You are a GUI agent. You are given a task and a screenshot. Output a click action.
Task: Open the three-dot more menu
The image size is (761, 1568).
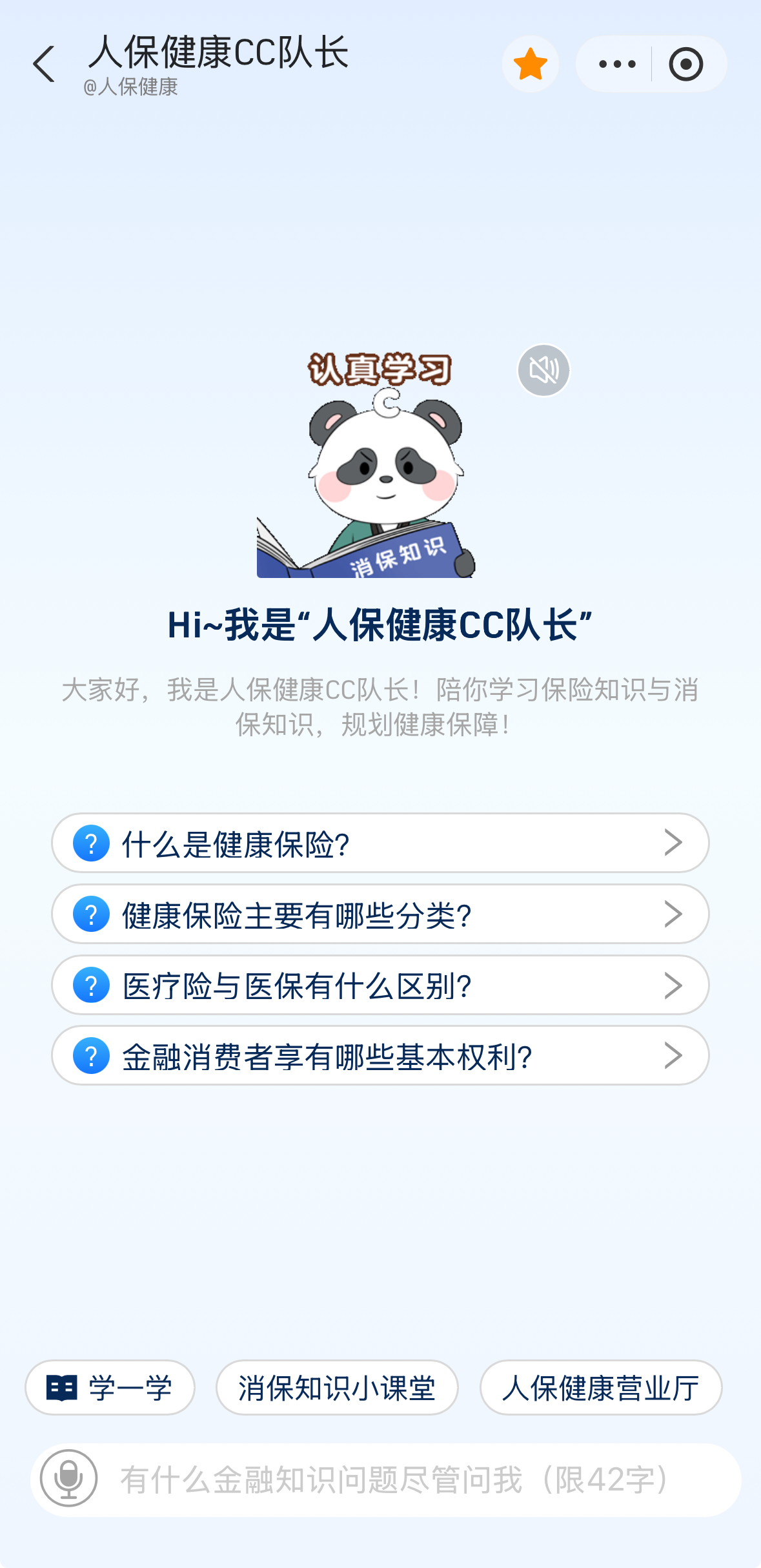[617, 64]
